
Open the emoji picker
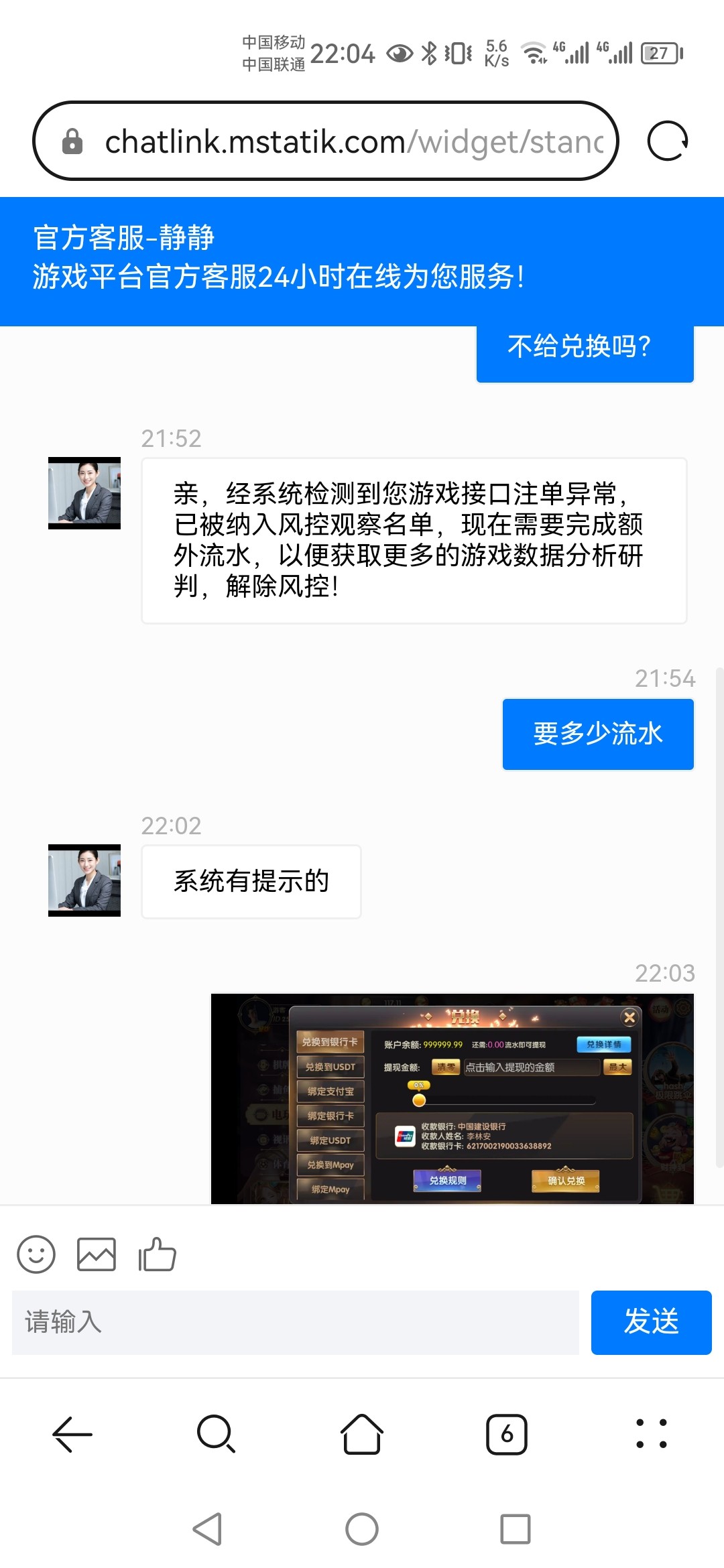[x=36, y=1254]
